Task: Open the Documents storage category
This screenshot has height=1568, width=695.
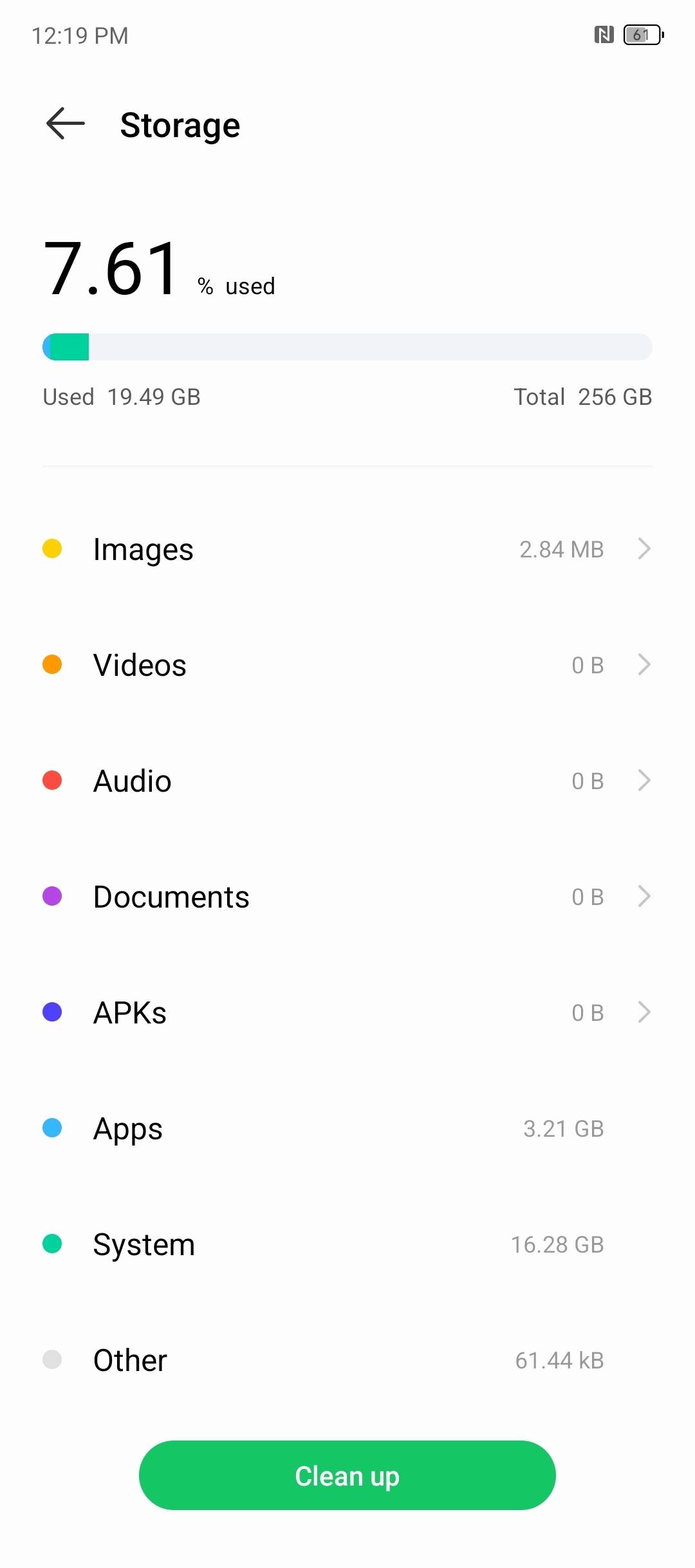Action: tap(347, 897)
